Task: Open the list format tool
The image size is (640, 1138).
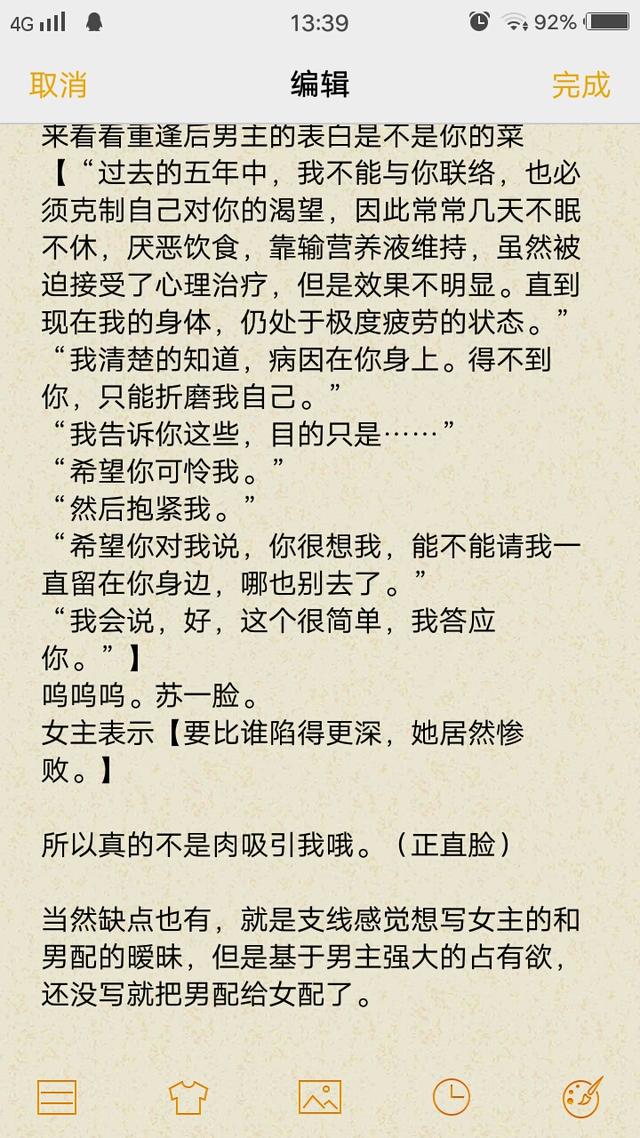Action: [x=57, y=1097]
